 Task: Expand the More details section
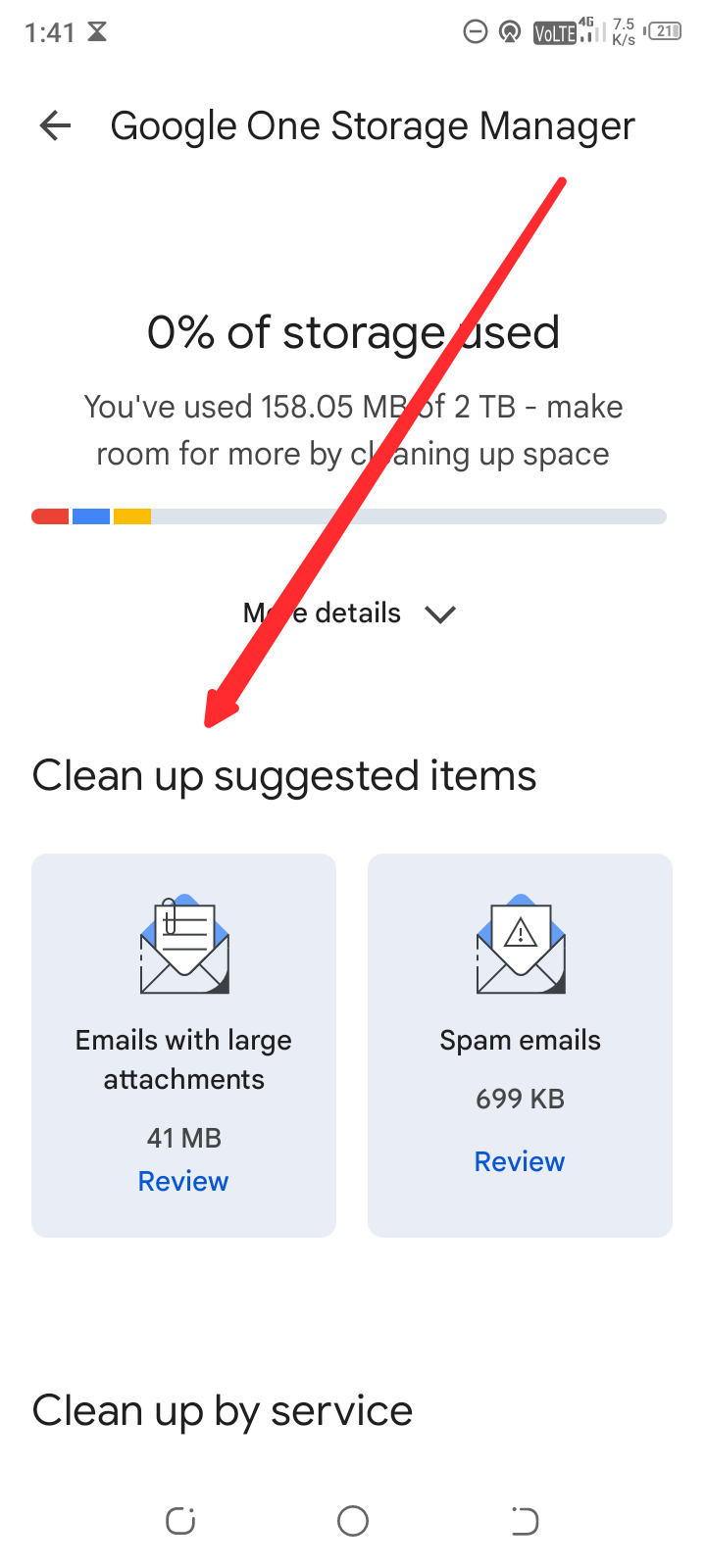click(350, 613)
